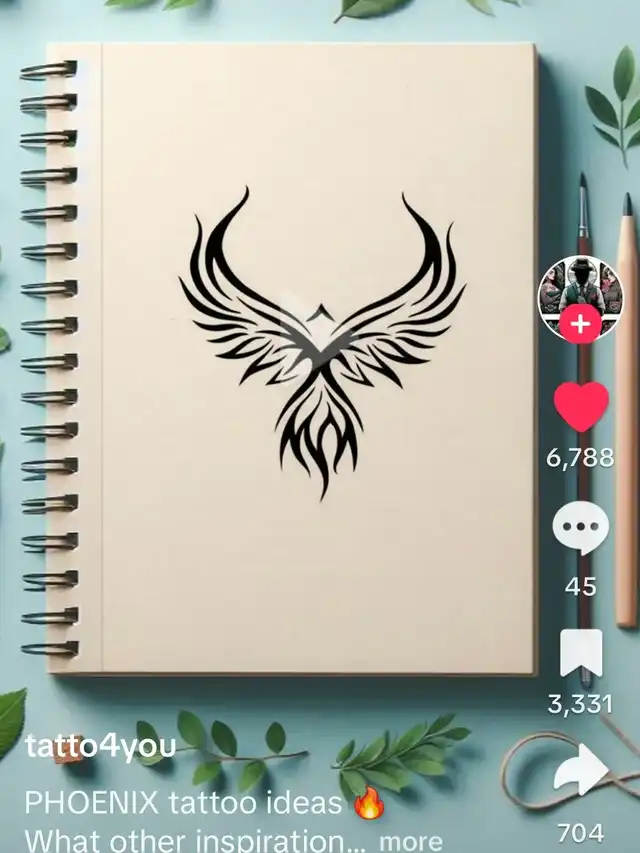Viewport: 640px width, 853px height.
Task: Expand the caption with 'more'
Action: [411, 841]
